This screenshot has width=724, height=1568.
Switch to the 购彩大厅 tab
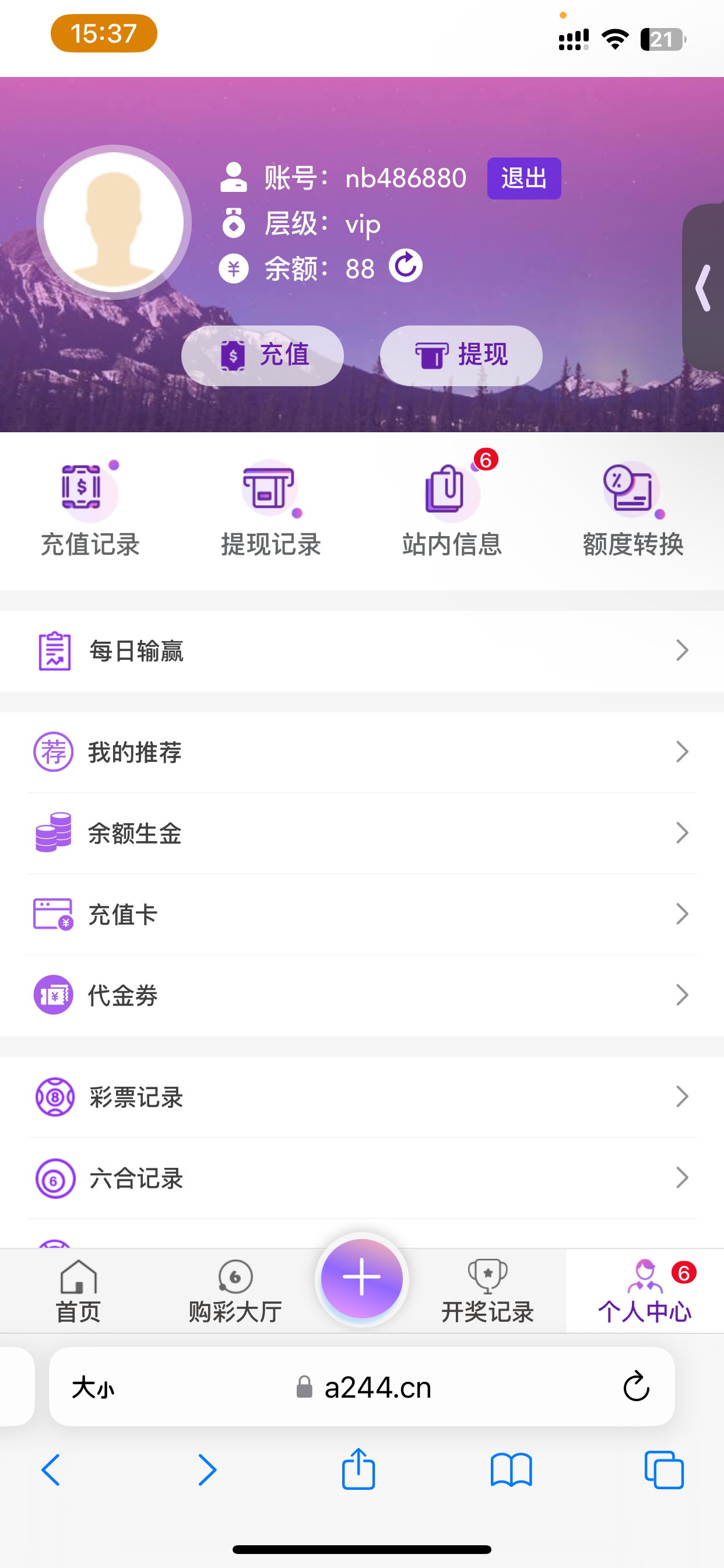coord(236,1291)
